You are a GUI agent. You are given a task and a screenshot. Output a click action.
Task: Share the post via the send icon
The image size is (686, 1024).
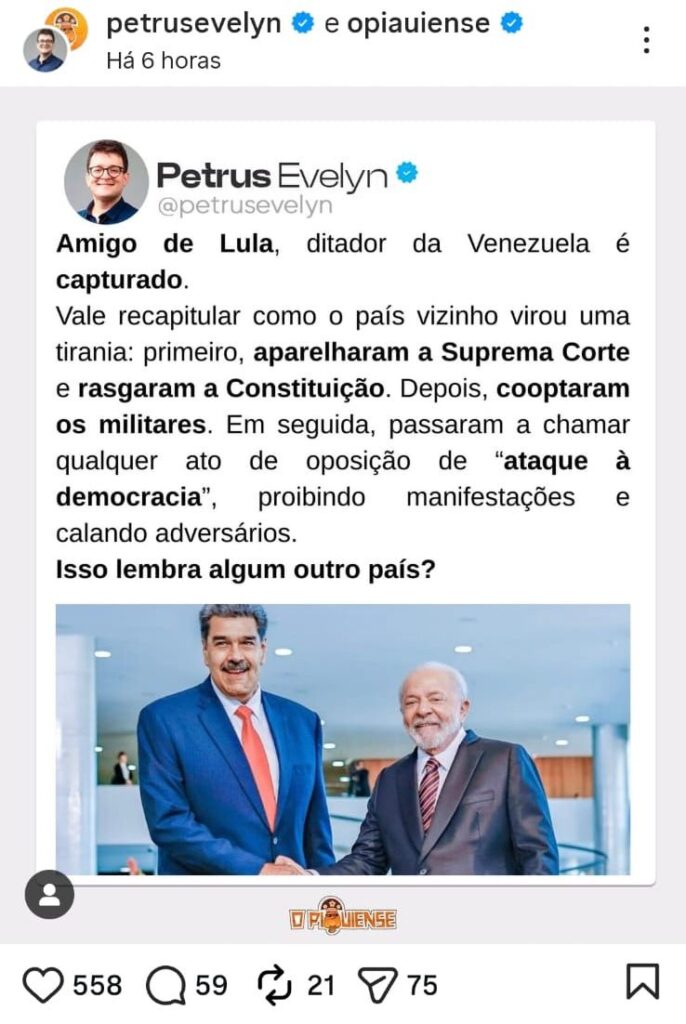[x=379, y=985]
